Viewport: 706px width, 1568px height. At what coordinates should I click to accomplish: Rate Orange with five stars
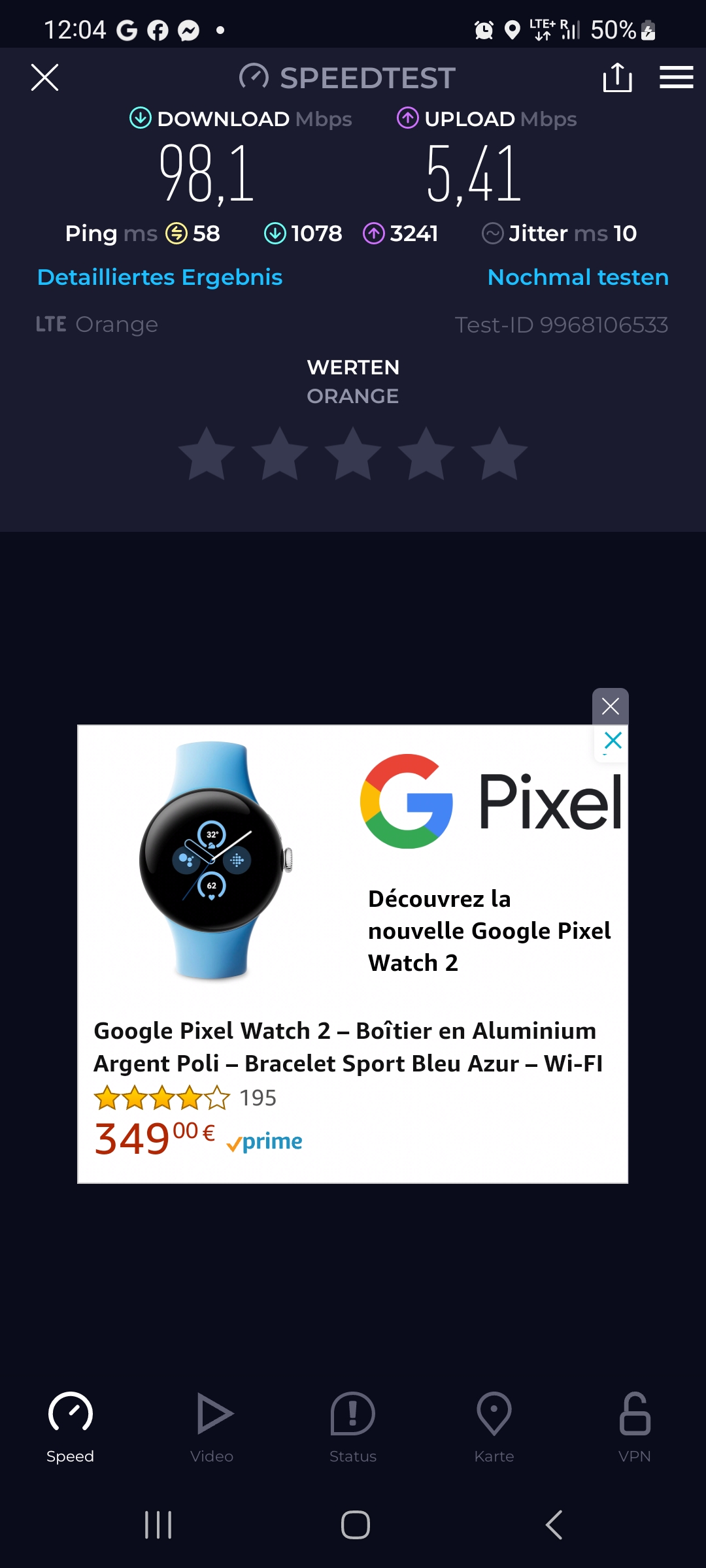499,454
